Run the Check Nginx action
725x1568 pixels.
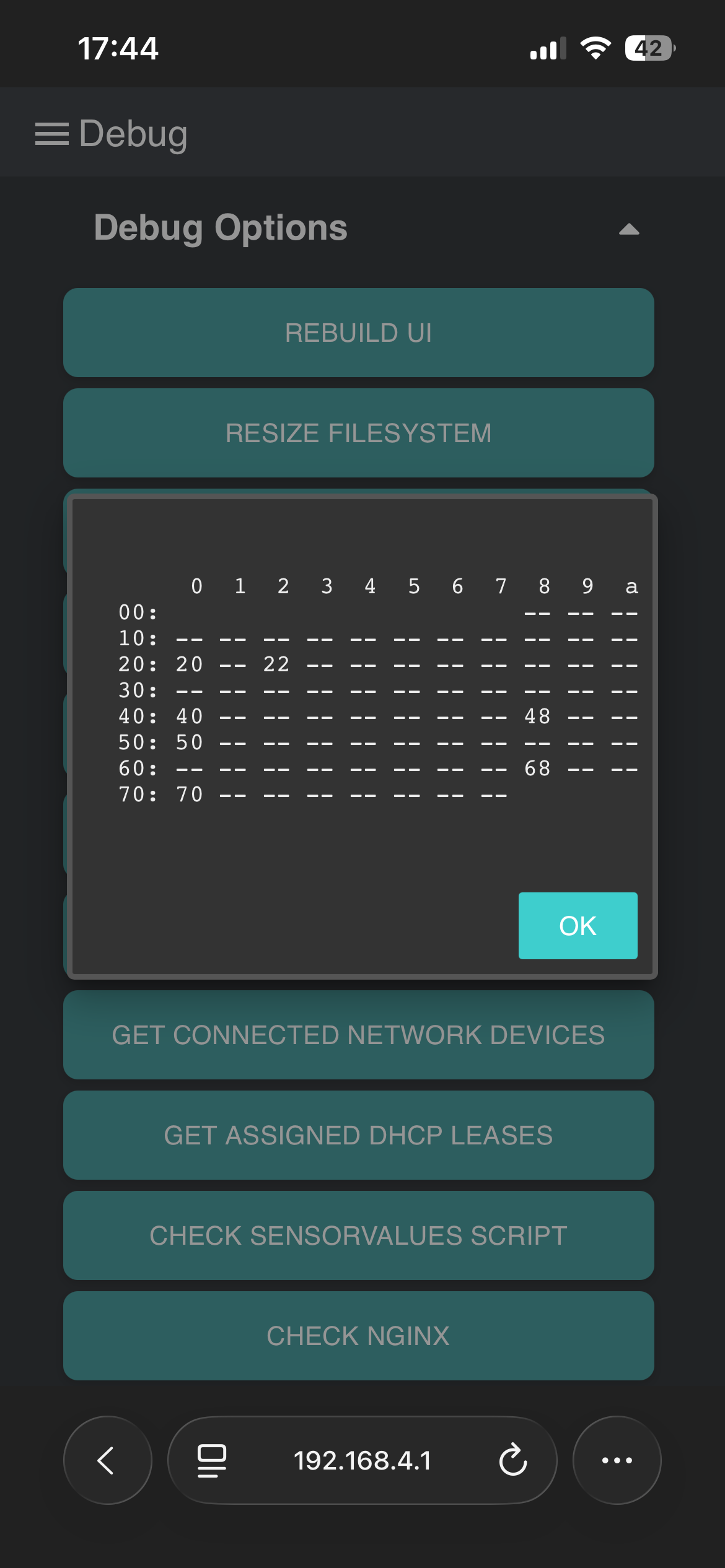[x=358, y=1336]
